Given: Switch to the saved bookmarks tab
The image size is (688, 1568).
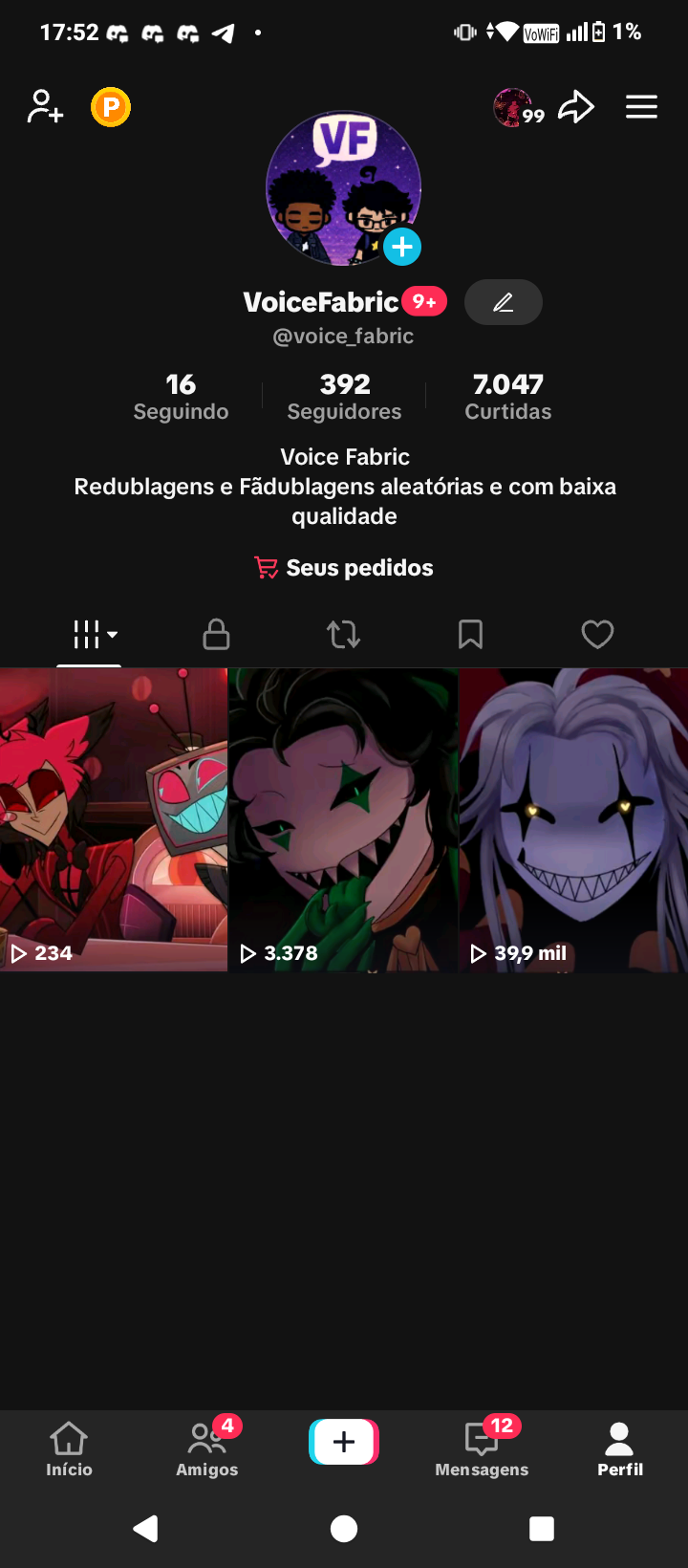Looking at the screenshot, I should click(470, 634).
